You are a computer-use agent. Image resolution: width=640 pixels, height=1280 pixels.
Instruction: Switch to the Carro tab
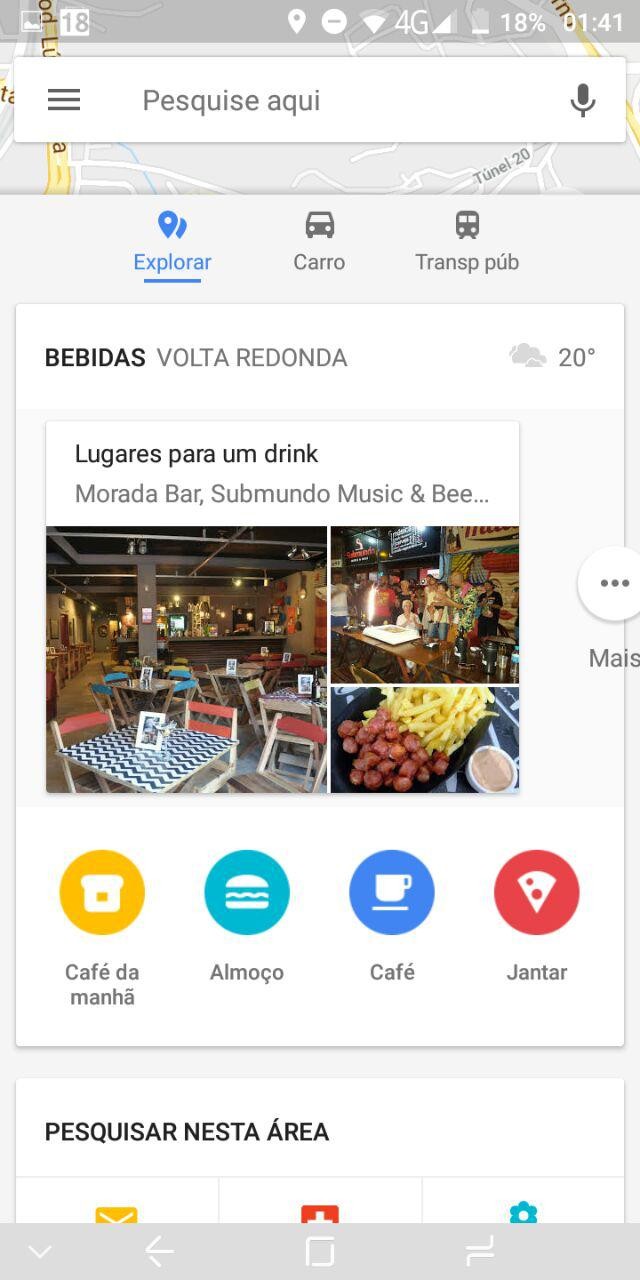pos(319,242)
